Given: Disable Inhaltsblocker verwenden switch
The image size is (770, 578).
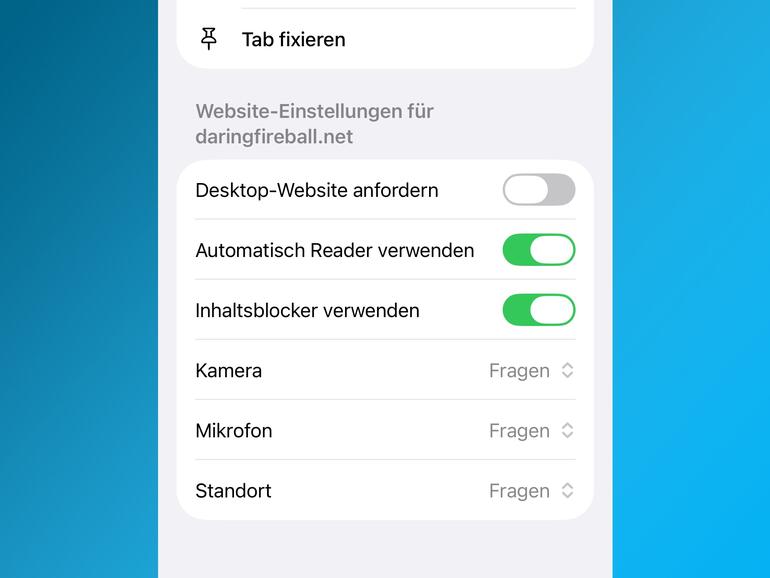Looking at the screenshot, I should (x=538, y=310).
